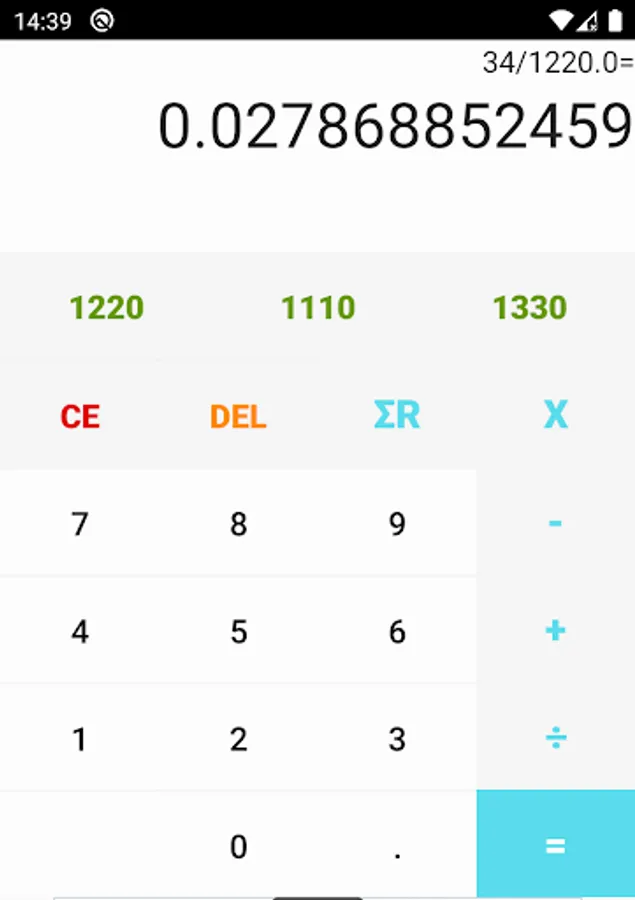
Task: Choose the 1330 preset value
Action: point(529,307)
